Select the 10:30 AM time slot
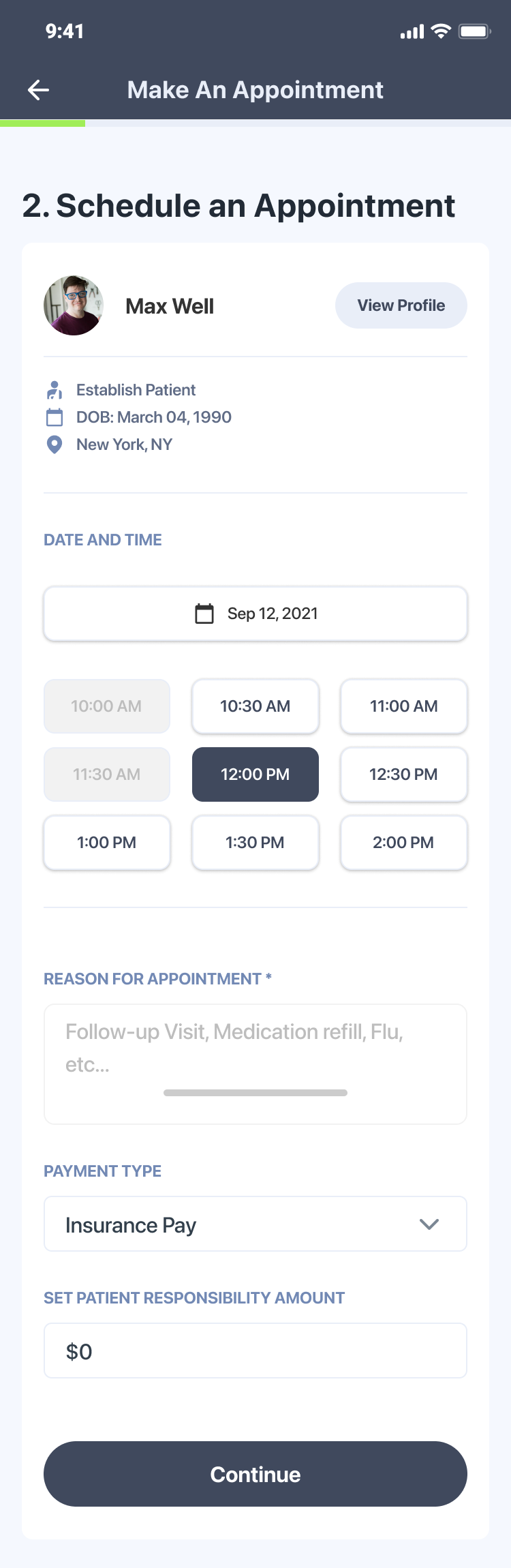Screen dimensions: 511x1568 click(x=255, y=706)
